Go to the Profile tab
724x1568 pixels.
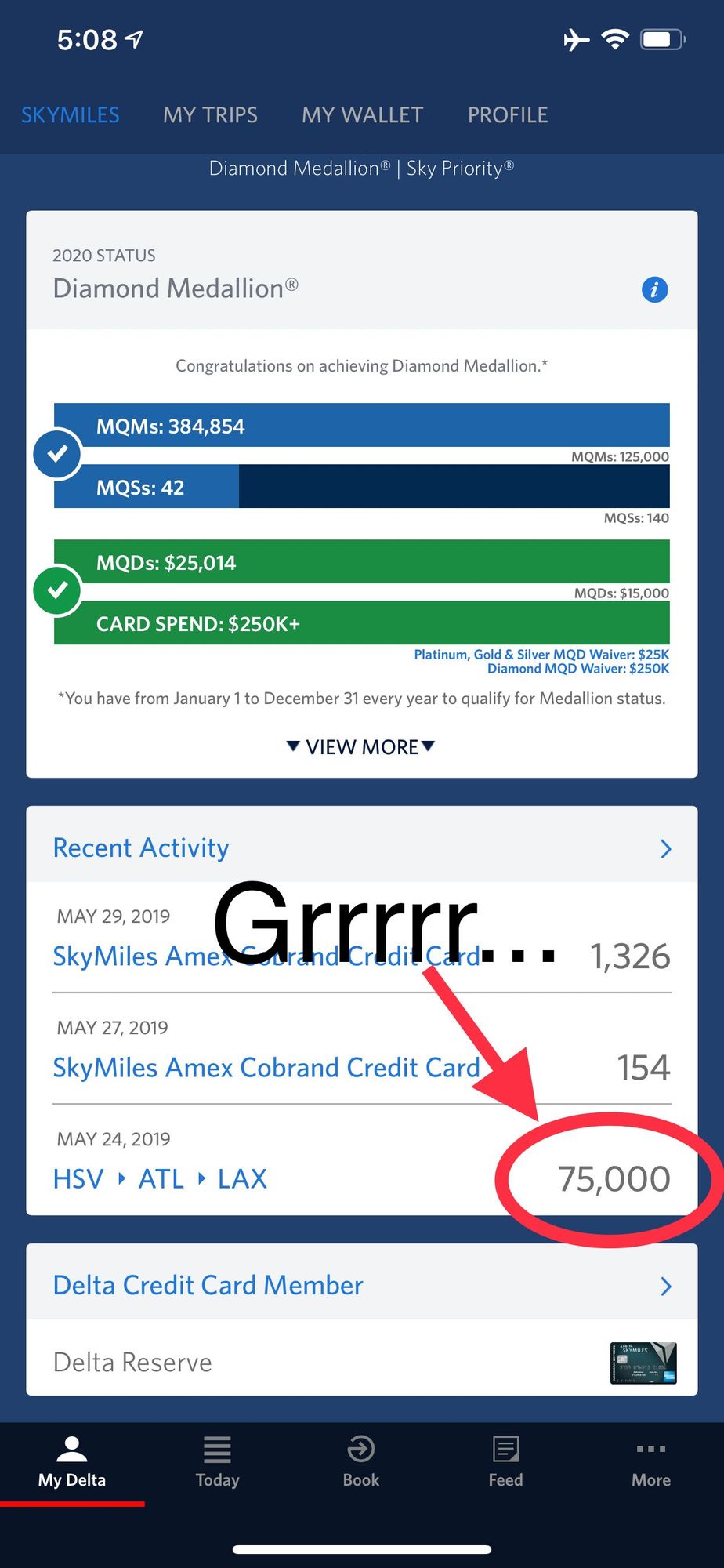point(508,115)
